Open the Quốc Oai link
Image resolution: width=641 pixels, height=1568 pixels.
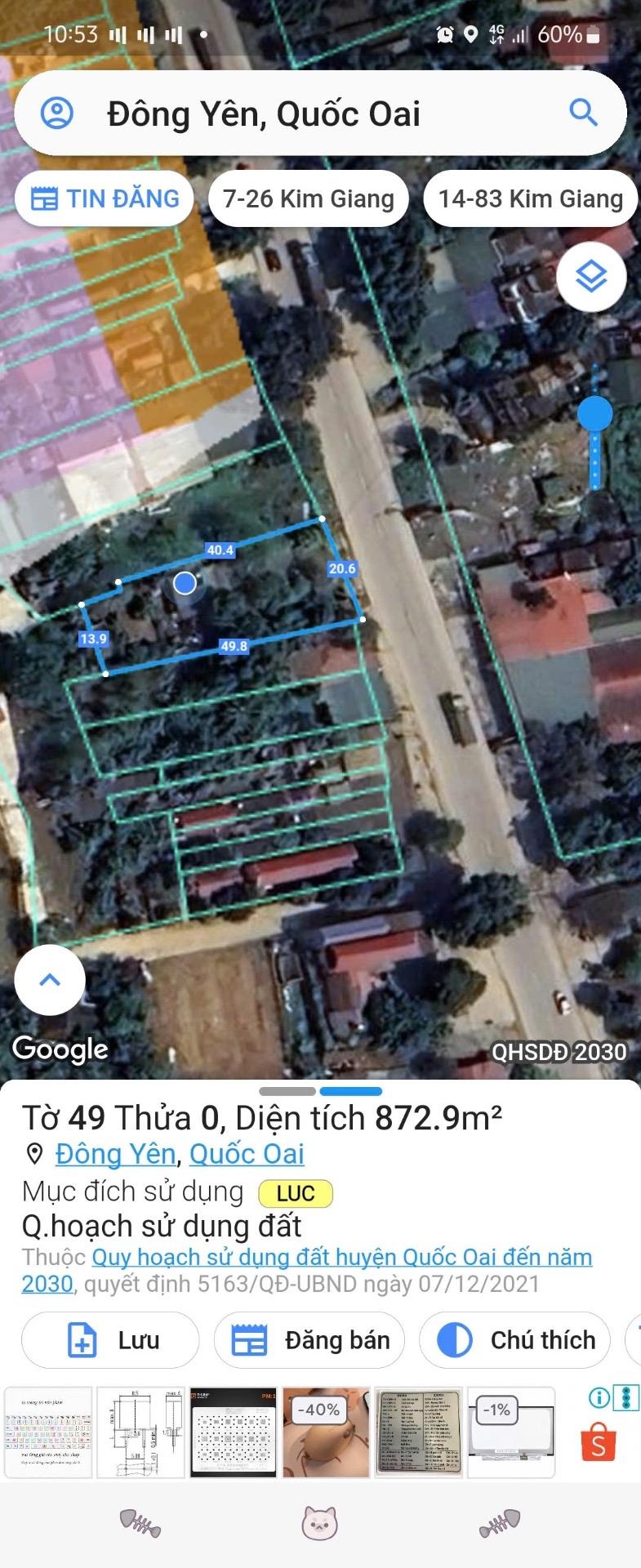(247, 1154)
